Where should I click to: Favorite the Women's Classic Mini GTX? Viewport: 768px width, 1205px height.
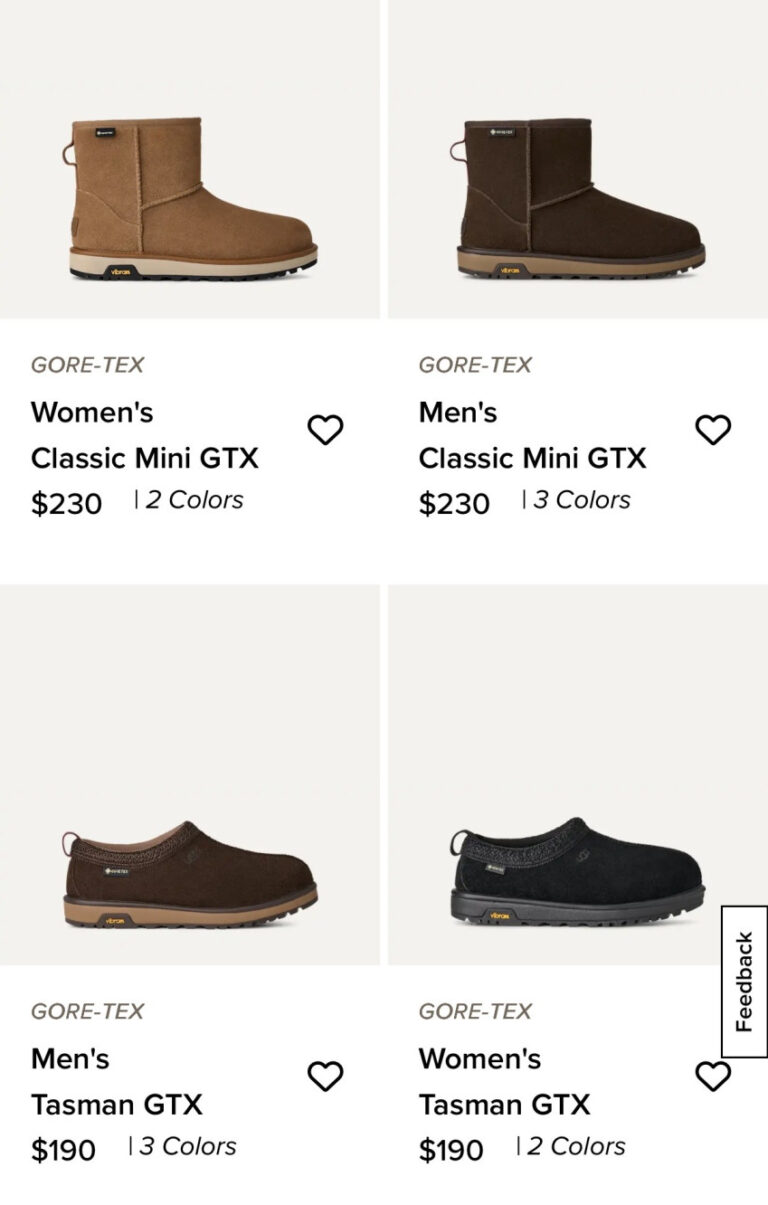click(325, 430)
